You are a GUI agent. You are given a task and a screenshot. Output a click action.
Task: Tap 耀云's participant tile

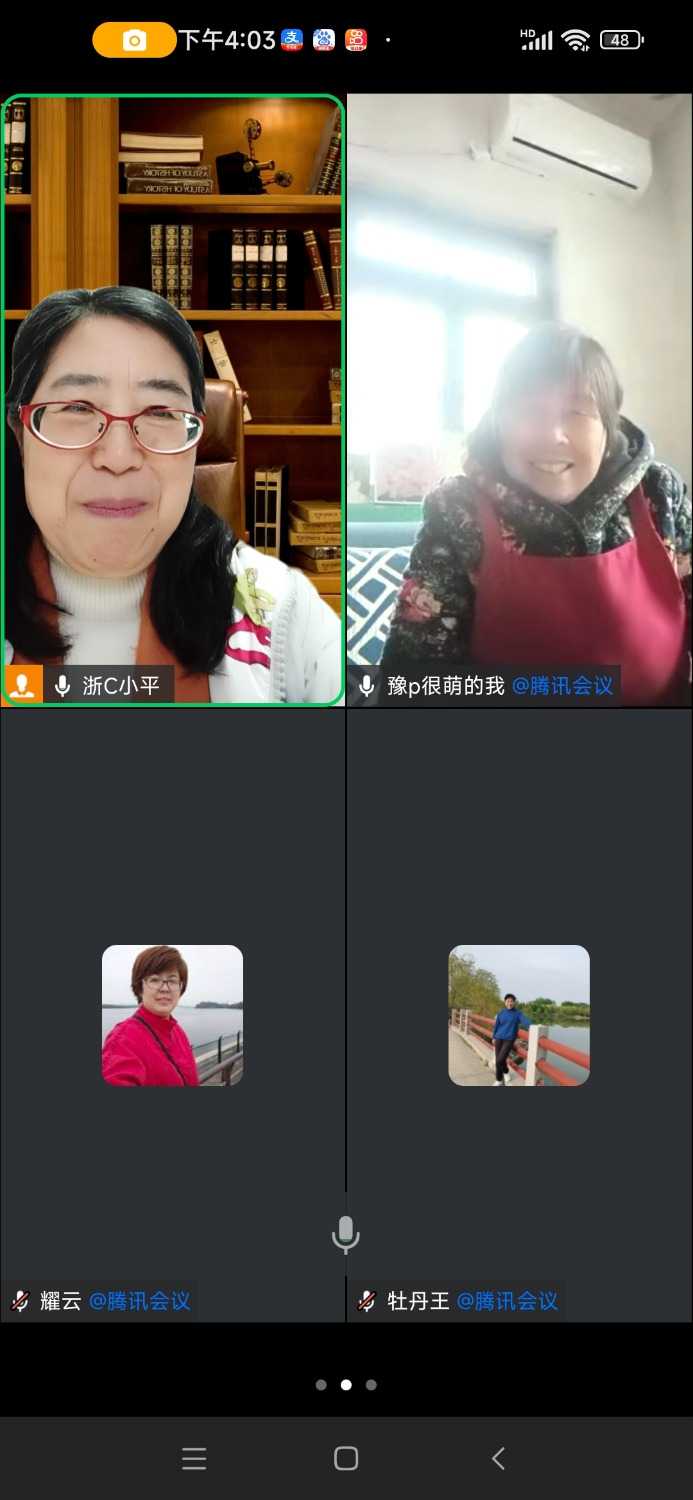(173, 1015)
